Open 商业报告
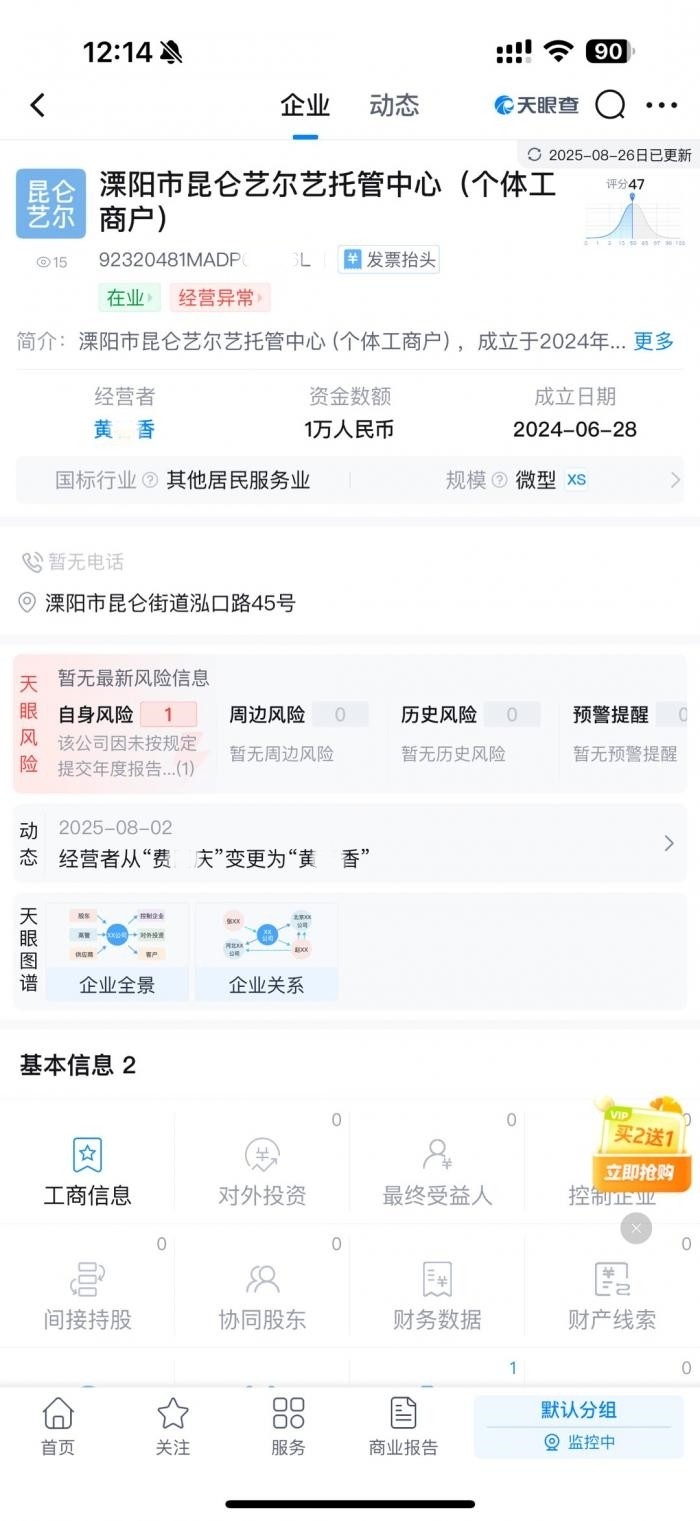 coord(403,1426)
